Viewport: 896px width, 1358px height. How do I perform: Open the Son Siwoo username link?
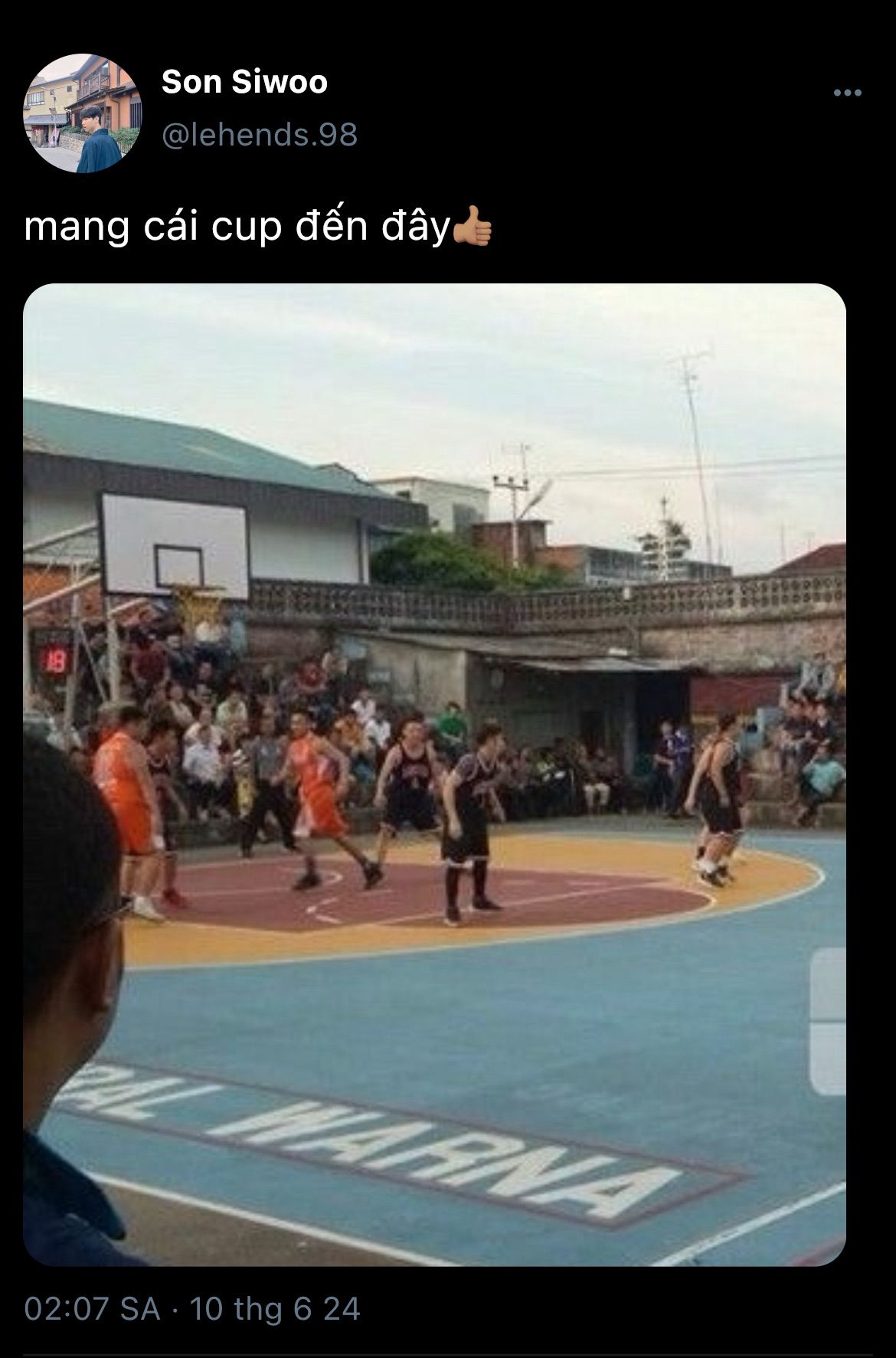tap(244, 82)
